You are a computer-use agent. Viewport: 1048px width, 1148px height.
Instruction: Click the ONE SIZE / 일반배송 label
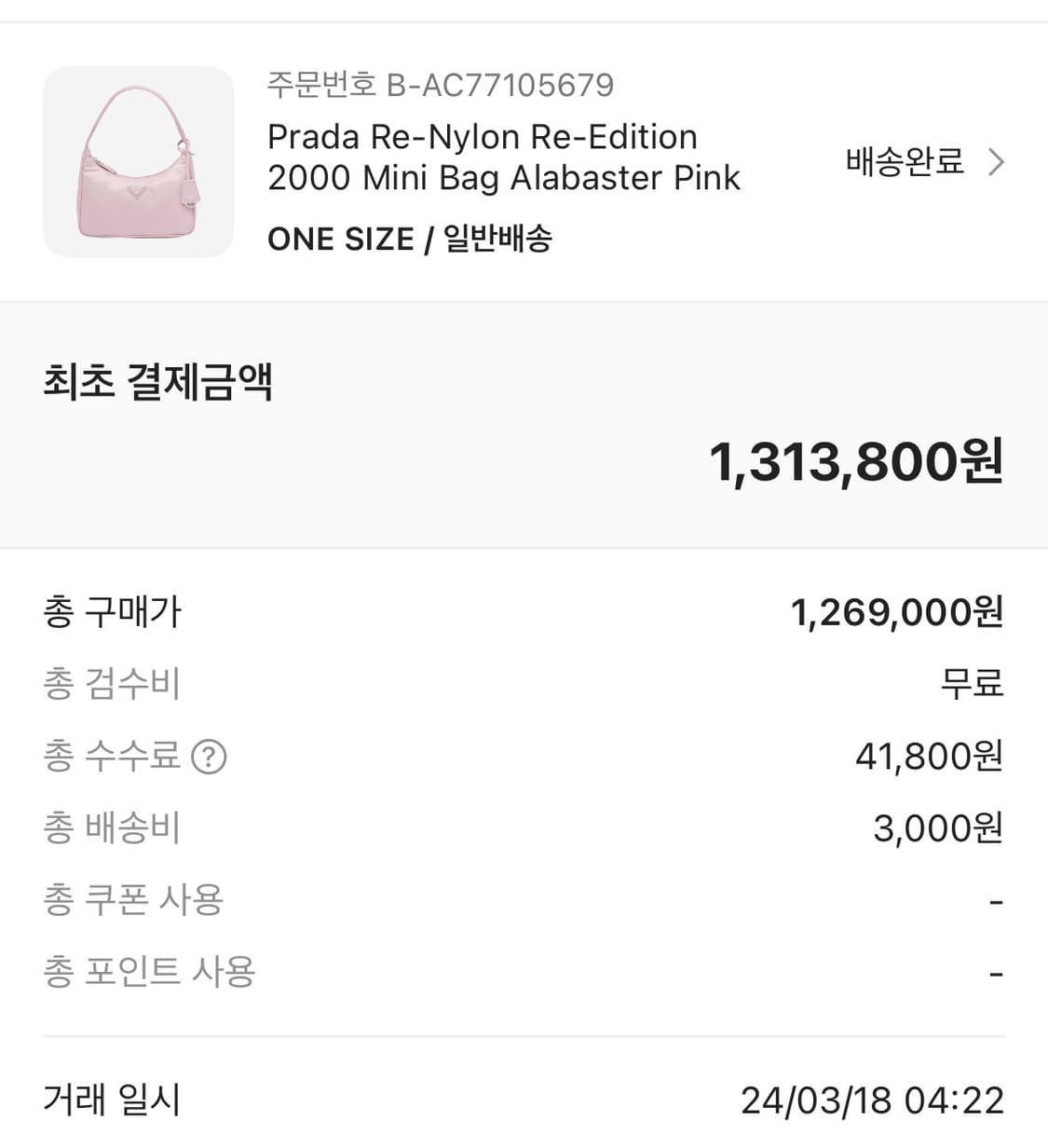410,239
